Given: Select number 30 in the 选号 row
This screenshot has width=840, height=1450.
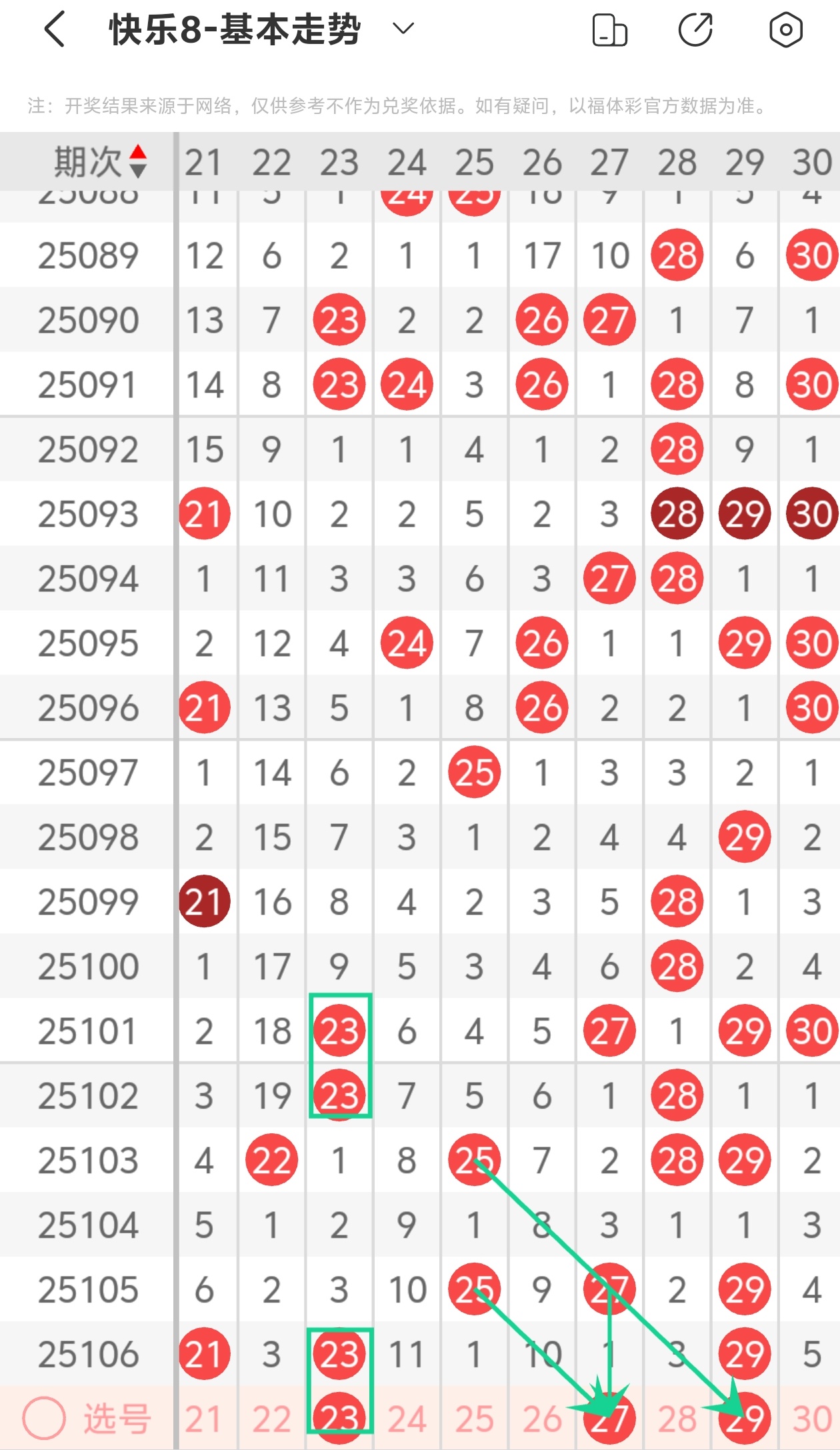Looking at the screenshot, I should click(x=812, y=1419).
